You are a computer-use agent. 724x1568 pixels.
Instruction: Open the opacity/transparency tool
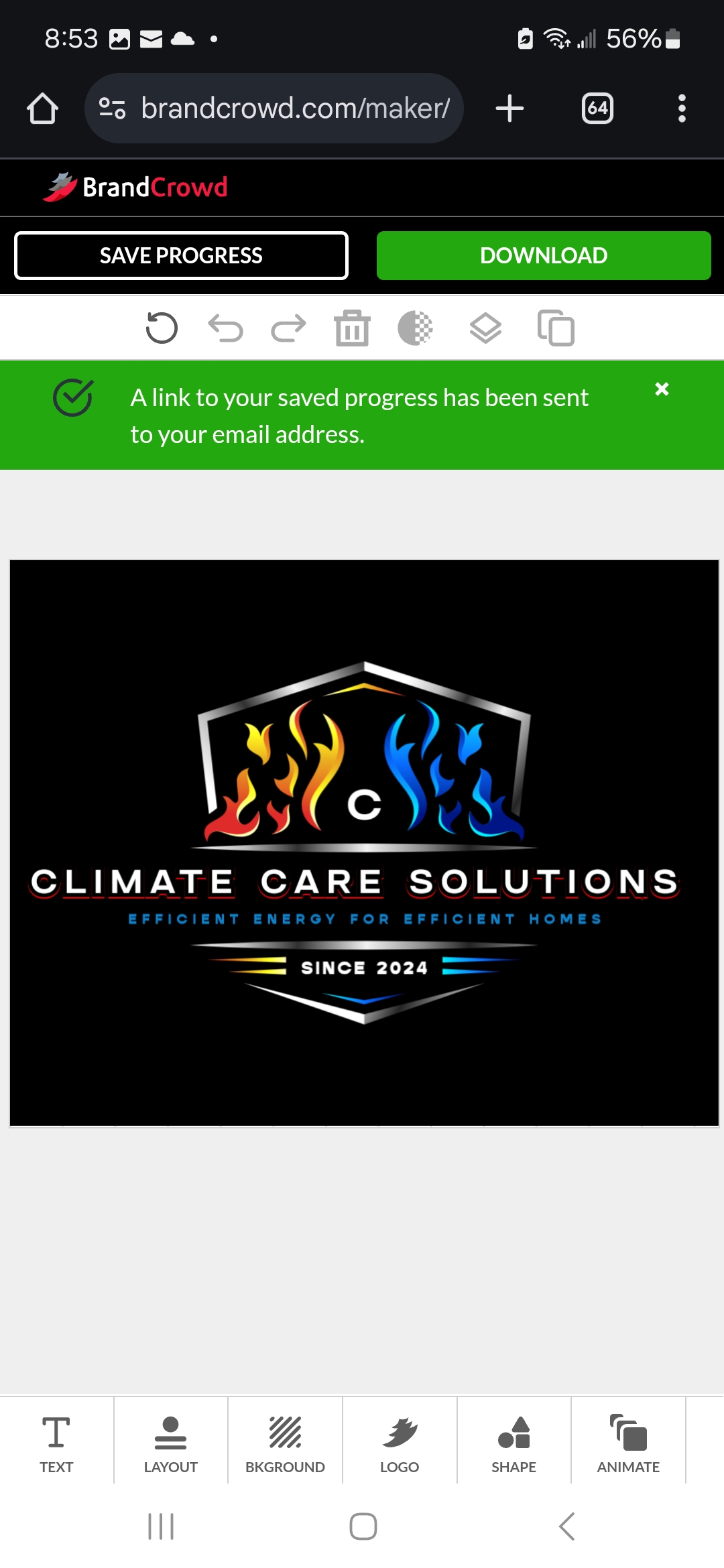pos(415,328)
